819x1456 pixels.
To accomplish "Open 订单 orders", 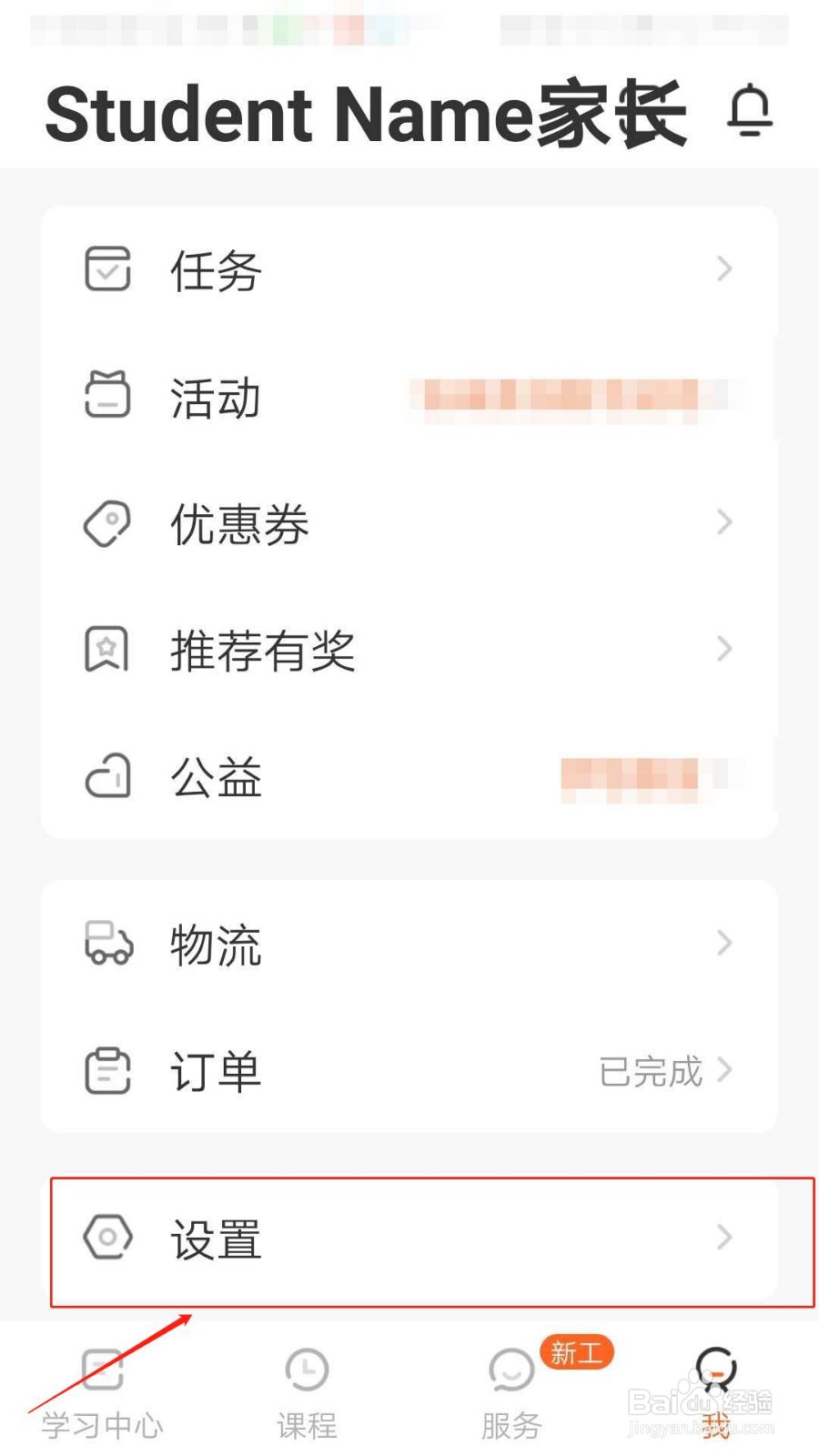I will (x=409, y=1070).
